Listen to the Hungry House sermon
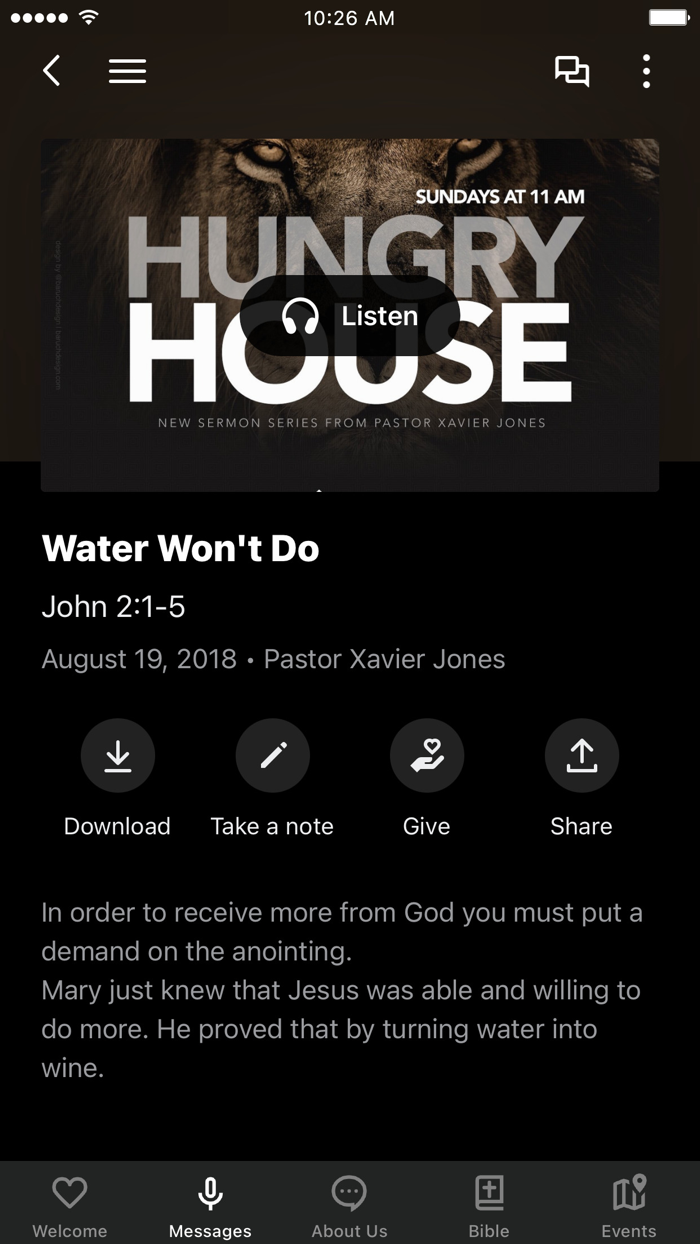Image resolution: width=700 pixels, height=1244 pixels. [x=350, y=316]
